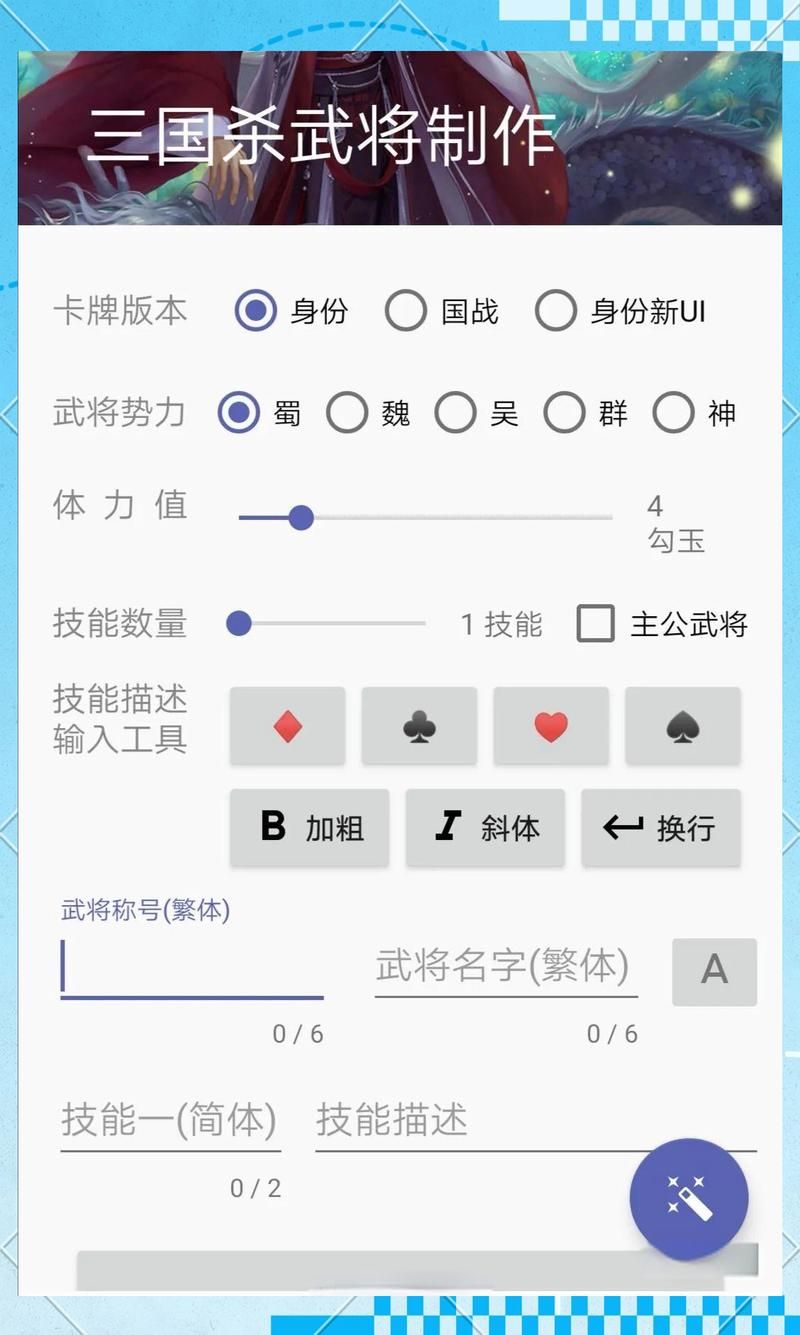Viewport: 800px width, 1335px height.
Task: Choose the 身份新UI card version
Action: pos(555,311)
